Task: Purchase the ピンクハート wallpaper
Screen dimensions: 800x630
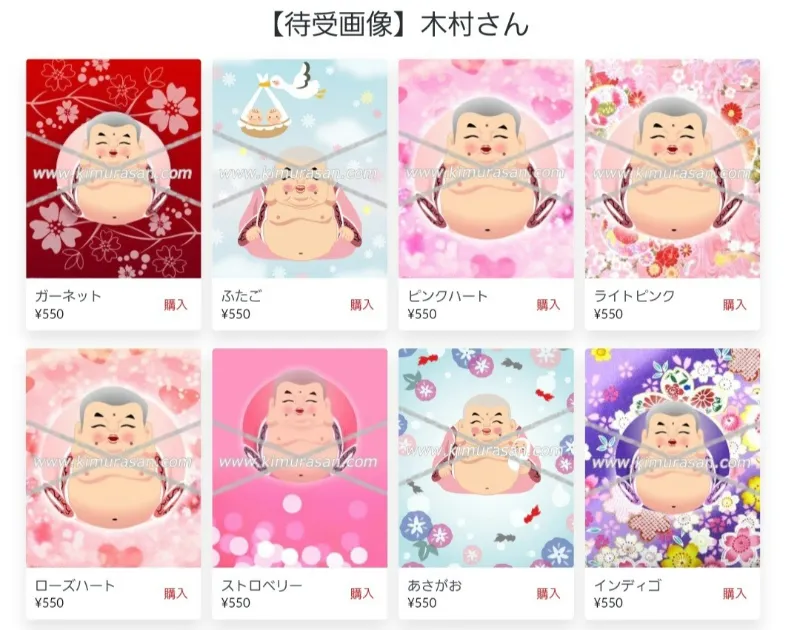Action: coord(548,305)
